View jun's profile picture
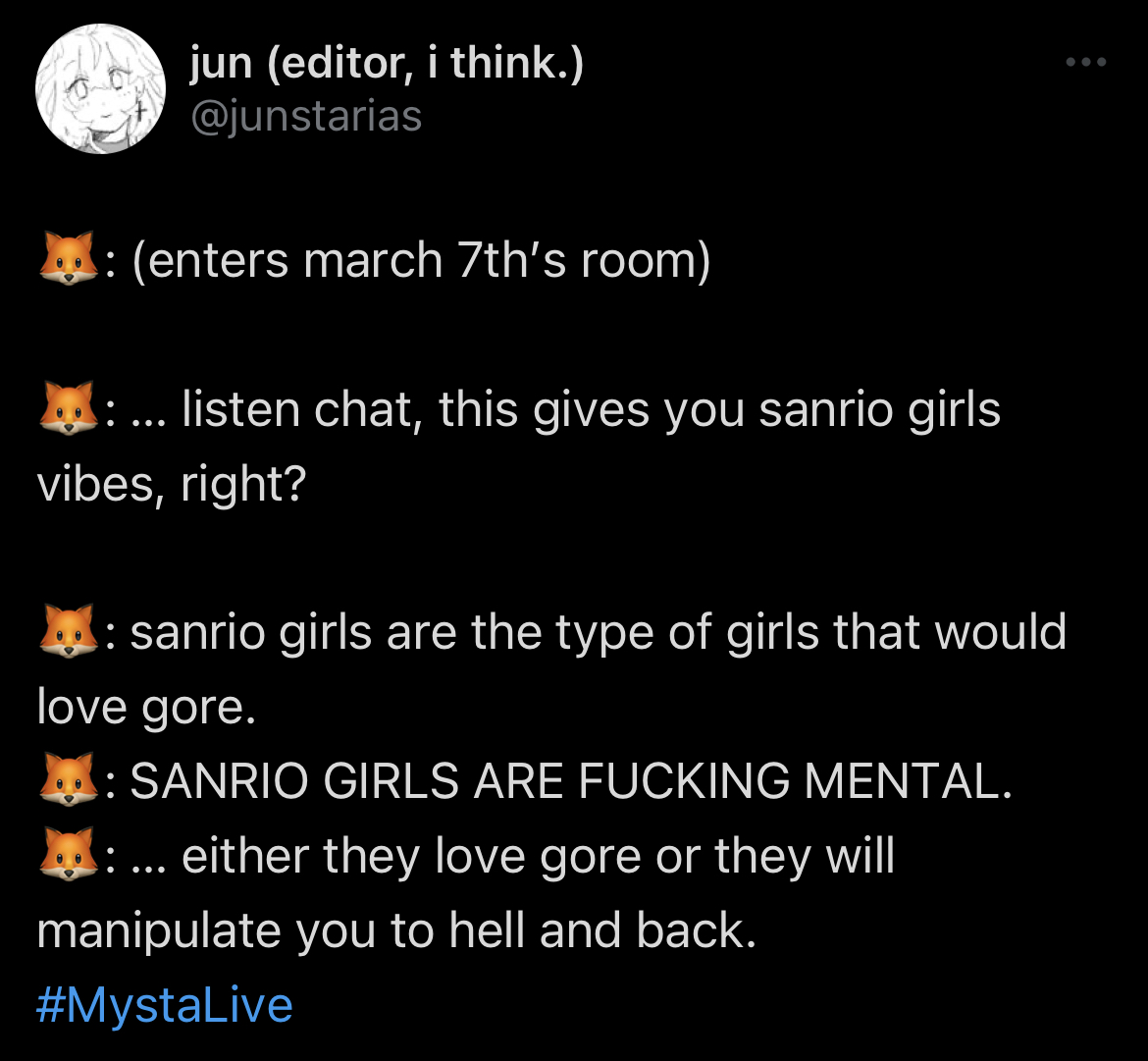Viewport: 1148px width, 1061px height. [100, 89]
